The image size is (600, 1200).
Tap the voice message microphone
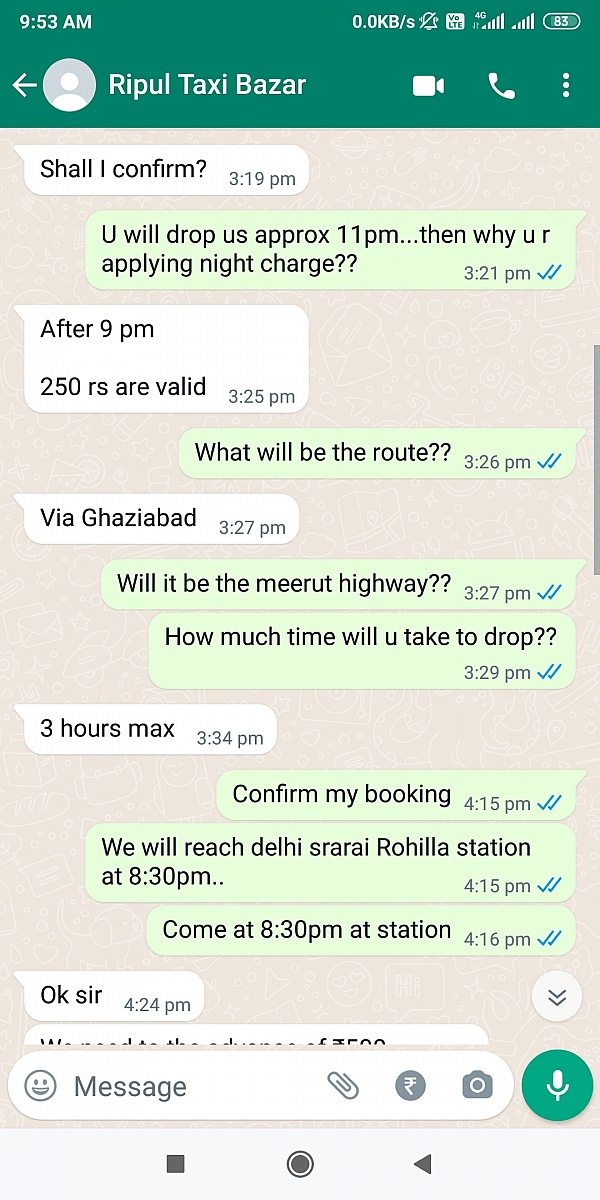pyautogui.click(x=557, y=1086)
